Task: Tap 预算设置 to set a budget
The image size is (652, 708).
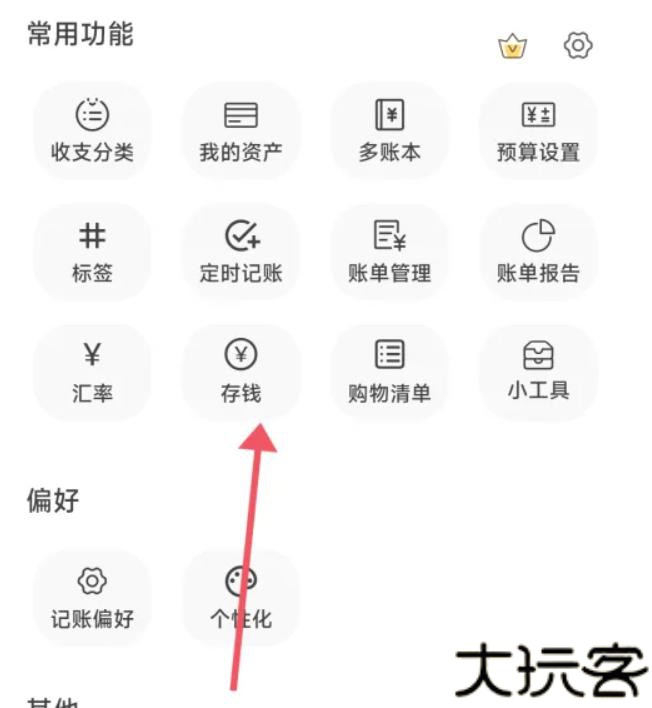Action: coord(538,131)
